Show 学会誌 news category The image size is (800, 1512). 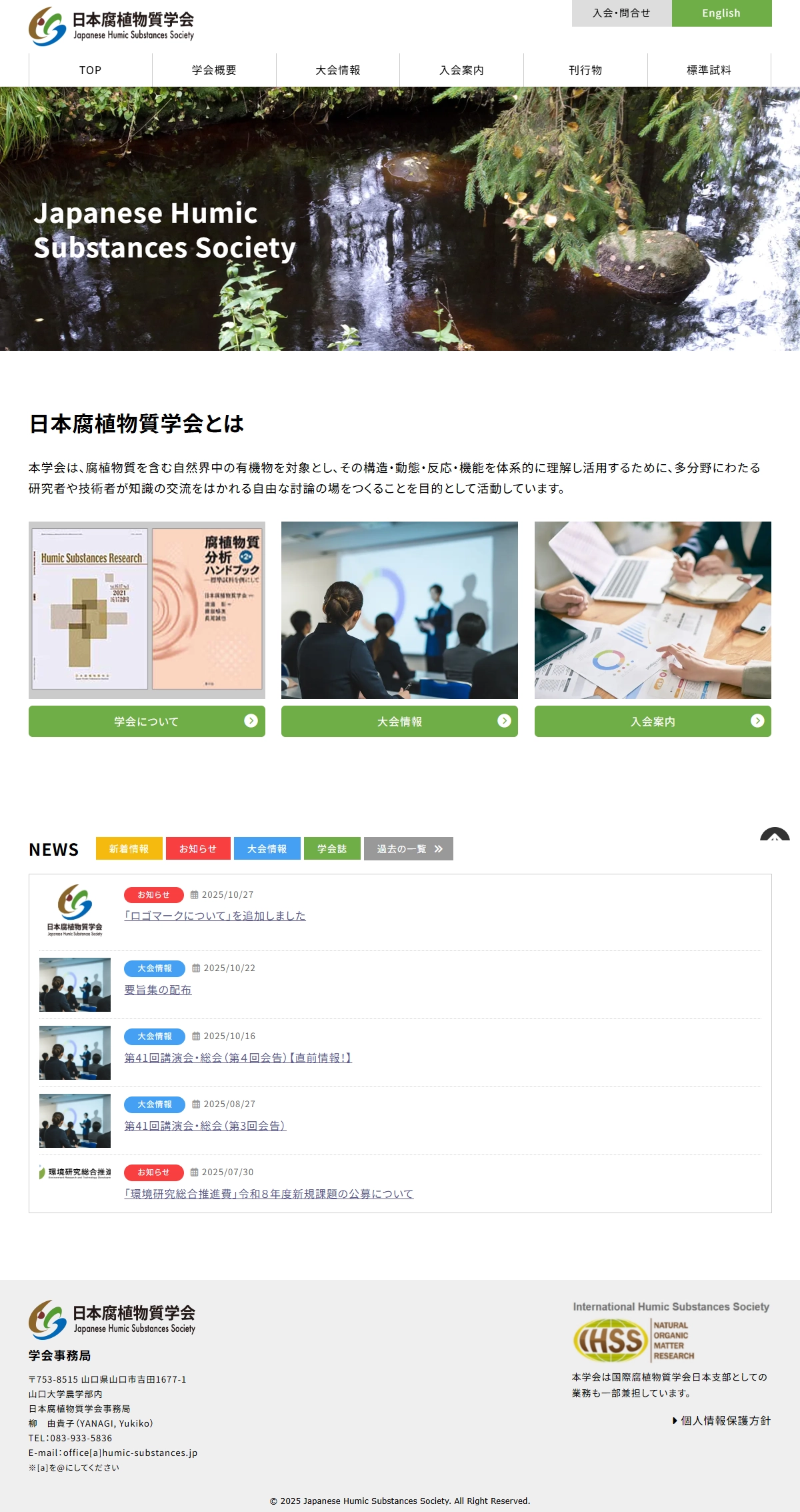coord(332,848)
